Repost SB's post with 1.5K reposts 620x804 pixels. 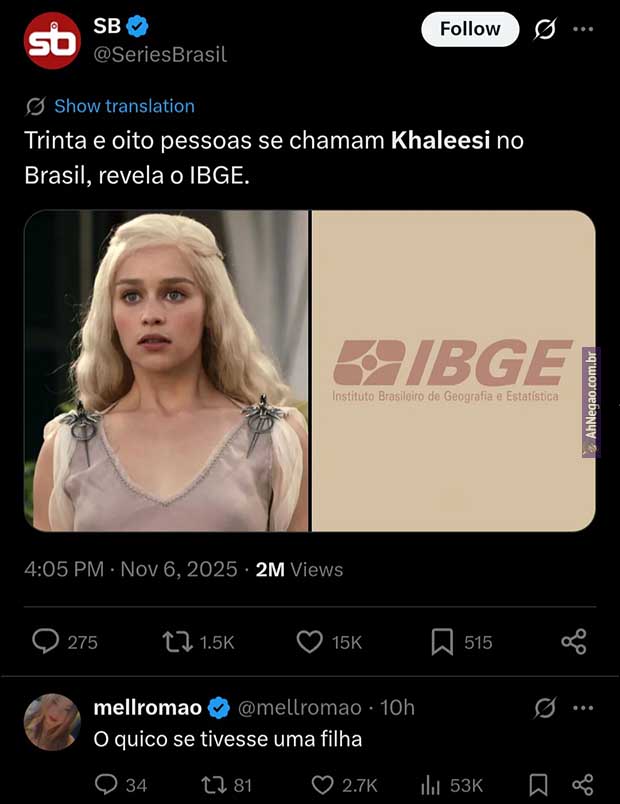(x=177, y=642)
